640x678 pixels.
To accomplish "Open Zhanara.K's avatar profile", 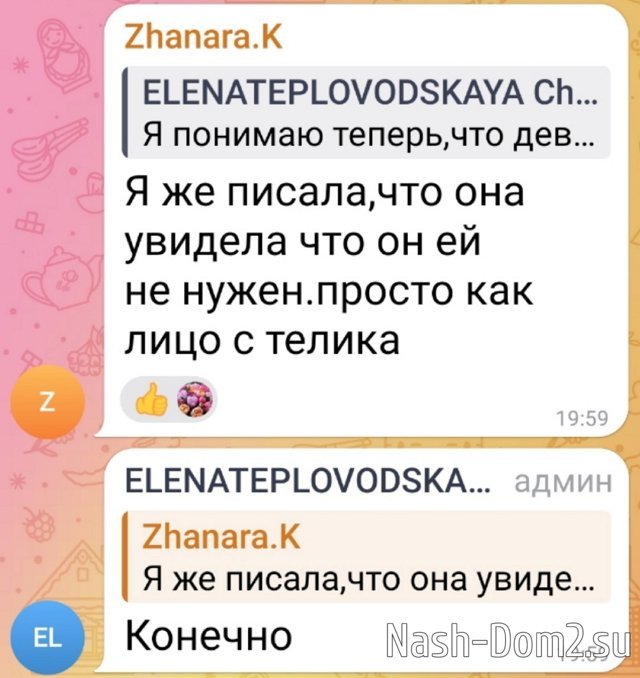I will [48, 407].
